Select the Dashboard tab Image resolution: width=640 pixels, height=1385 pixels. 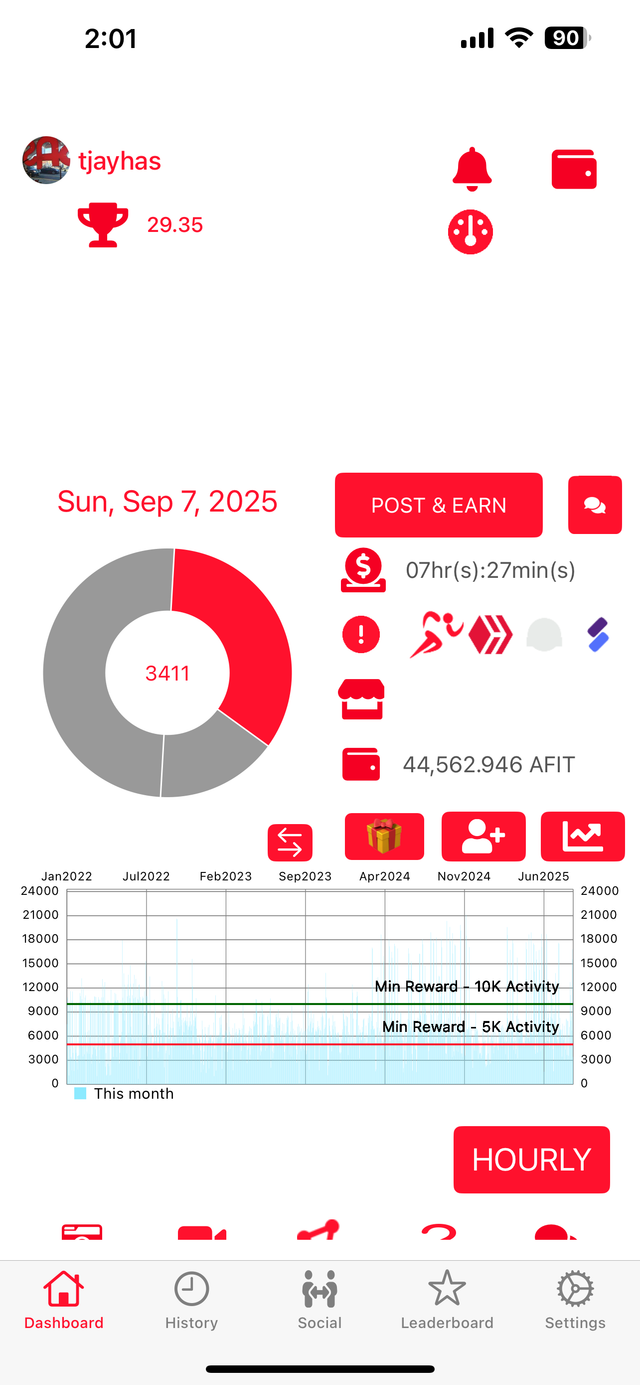coord(64,1300)
